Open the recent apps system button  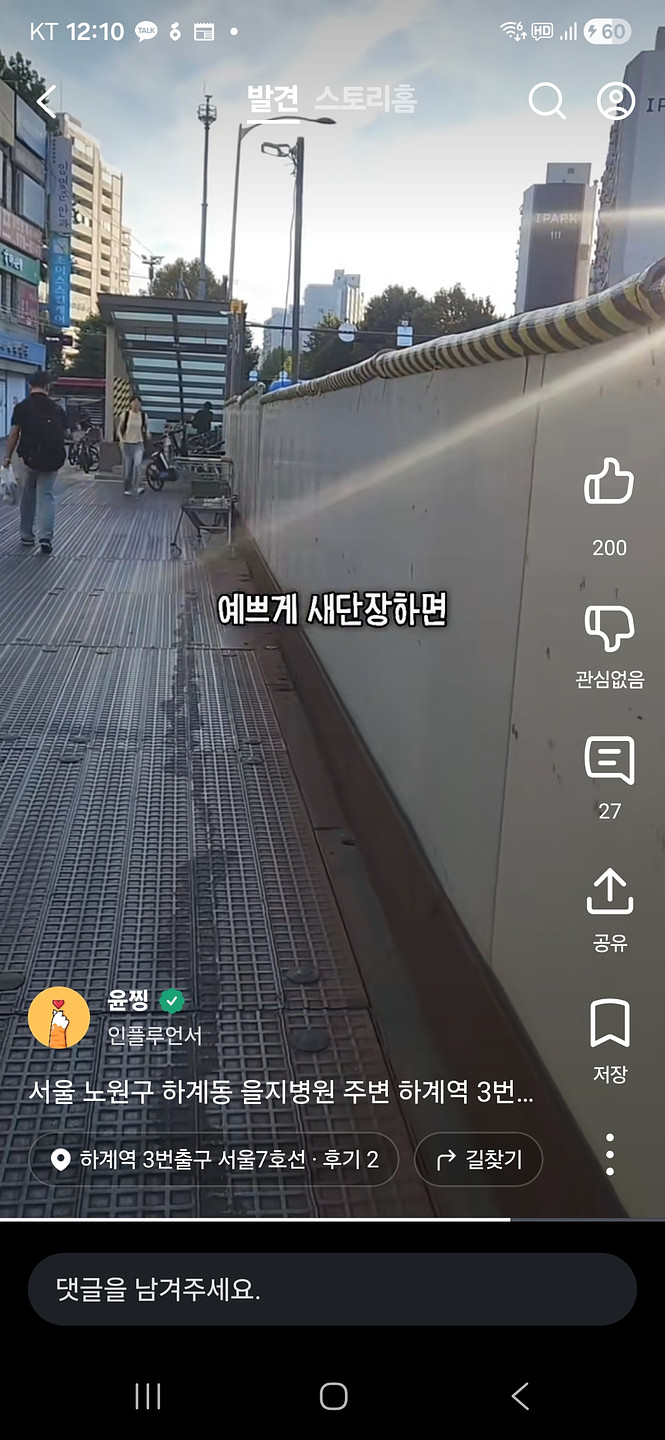pos(148,1396)
